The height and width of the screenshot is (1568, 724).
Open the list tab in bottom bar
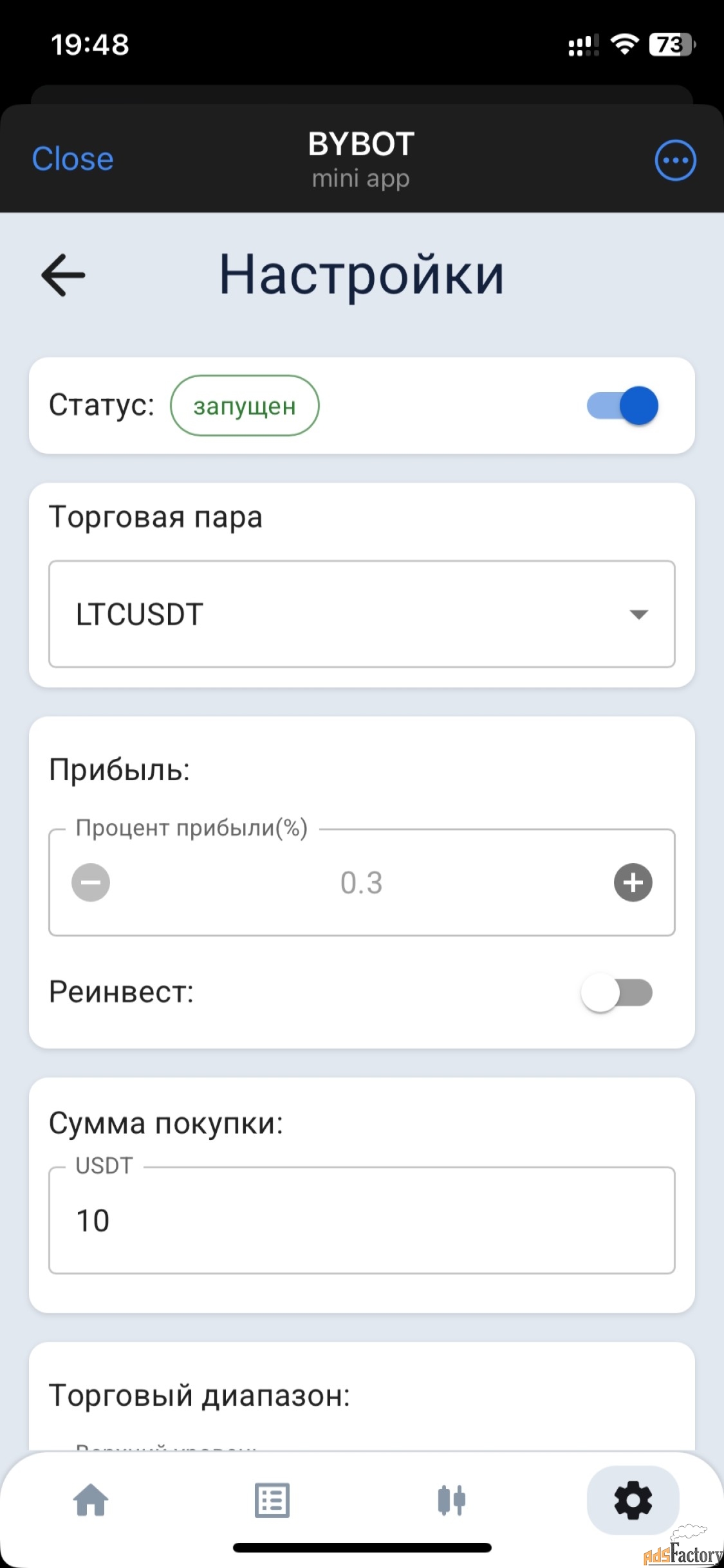272,1500
